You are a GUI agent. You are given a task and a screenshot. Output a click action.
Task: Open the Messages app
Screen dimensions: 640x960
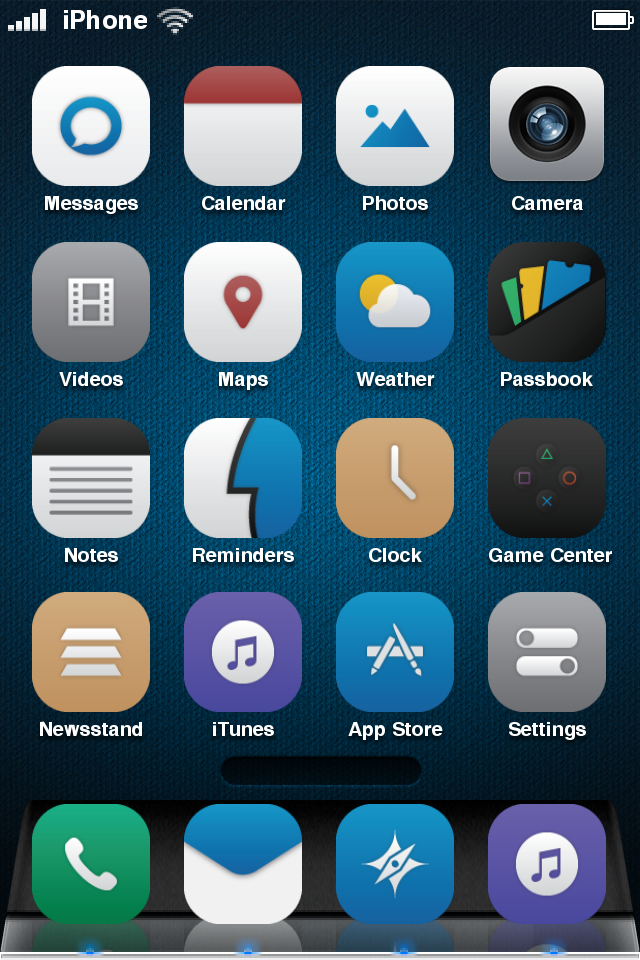[x=91, y=126]
